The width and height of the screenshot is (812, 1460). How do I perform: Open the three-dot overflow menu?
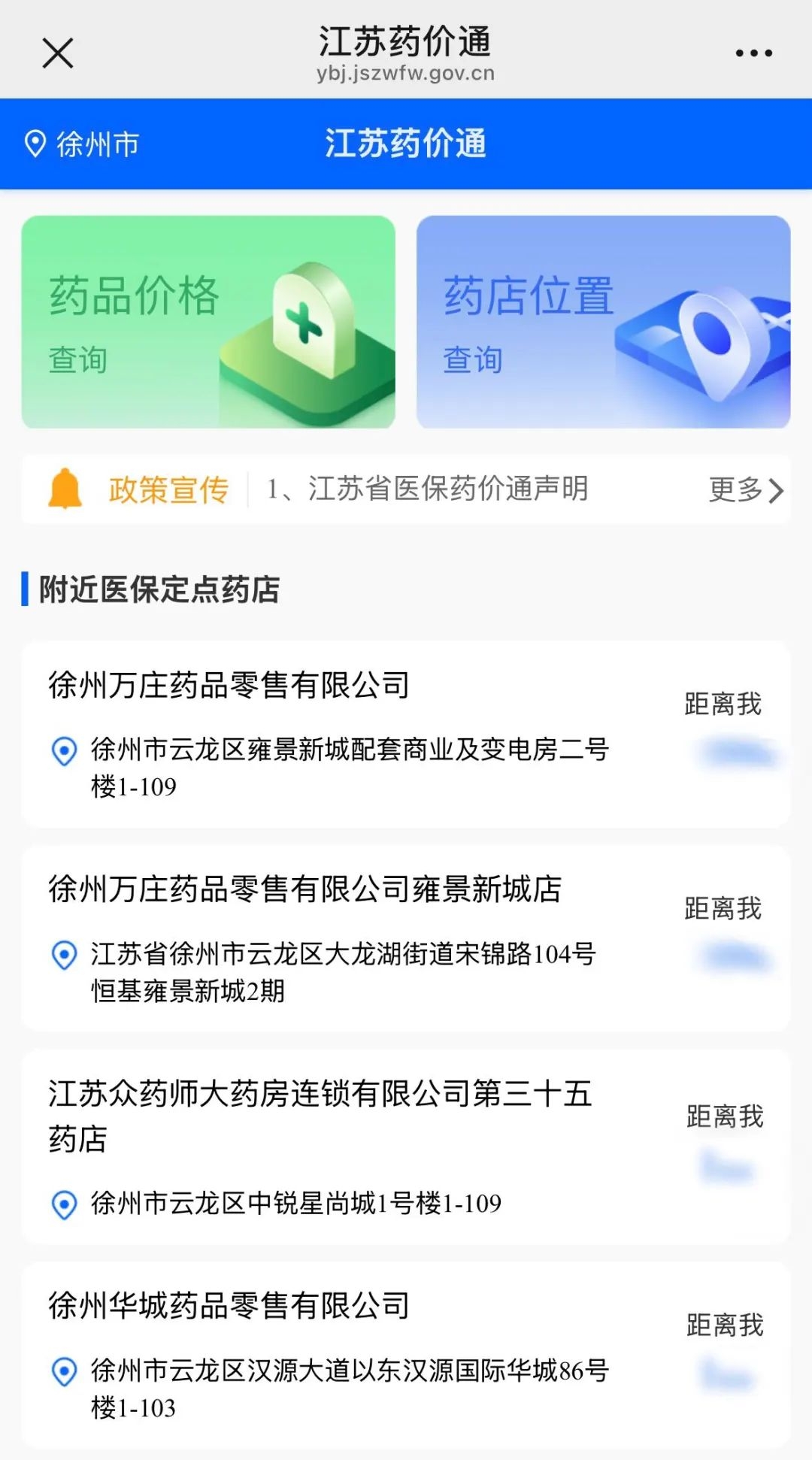753,53
